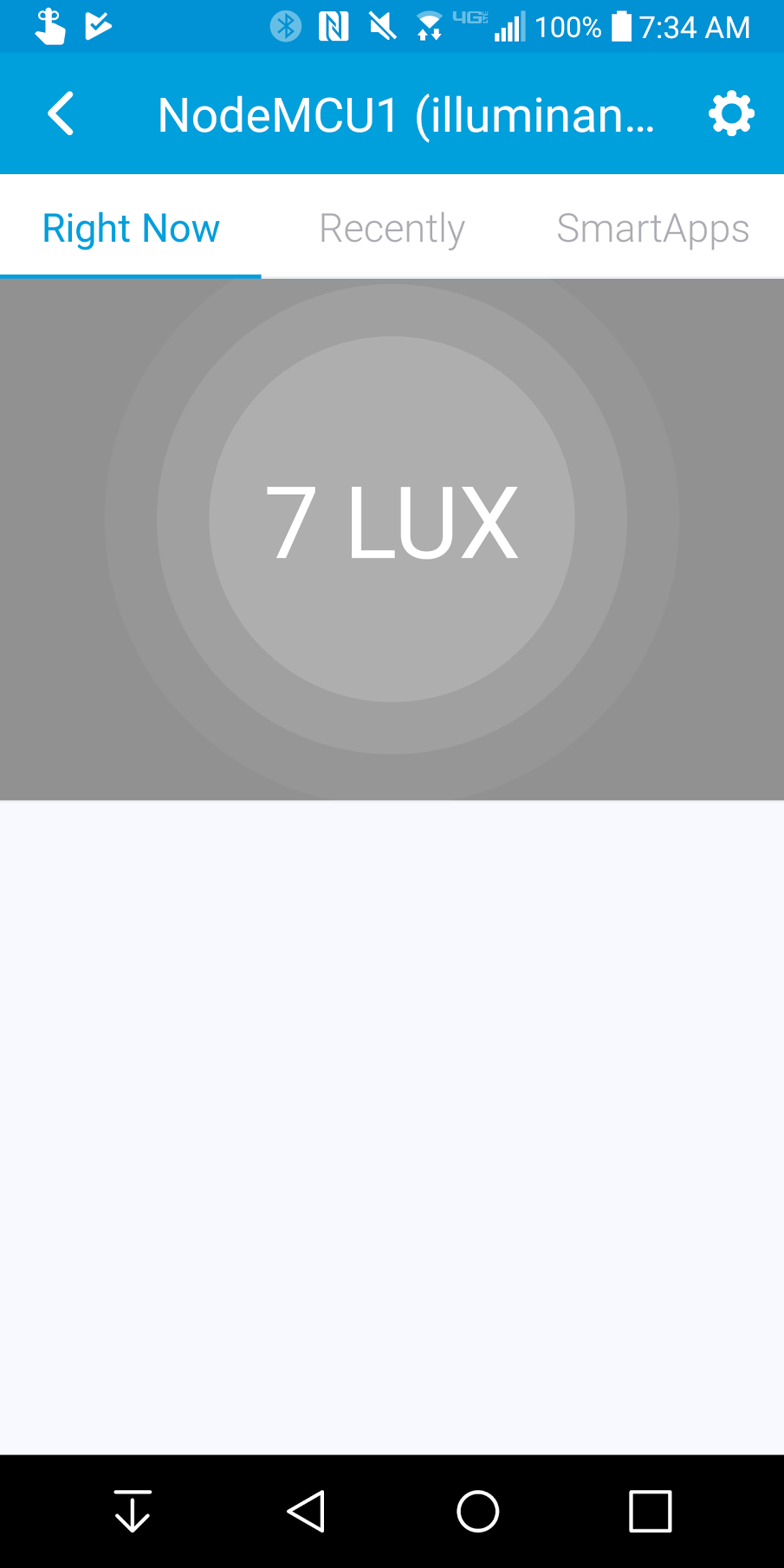Switch to the SmartApps tab

(652, 229)
